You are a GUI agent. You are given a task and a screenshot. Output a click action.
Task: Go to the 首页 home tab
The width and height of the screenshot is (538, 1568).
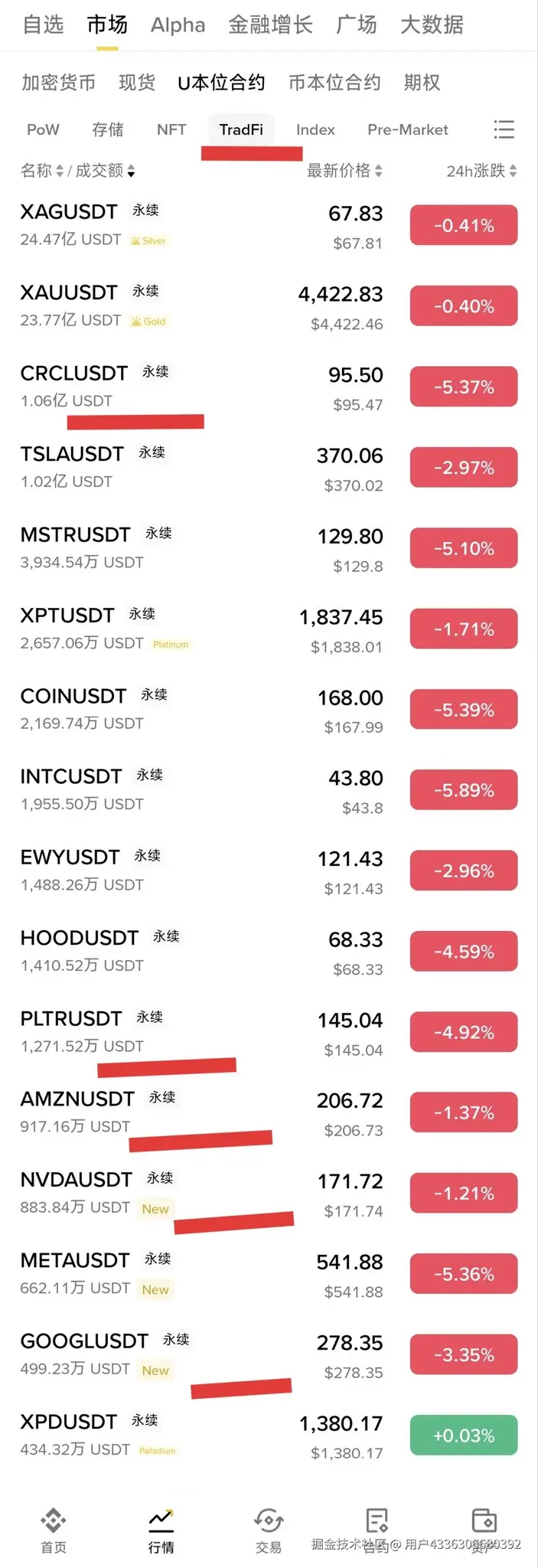point(54,1530)
